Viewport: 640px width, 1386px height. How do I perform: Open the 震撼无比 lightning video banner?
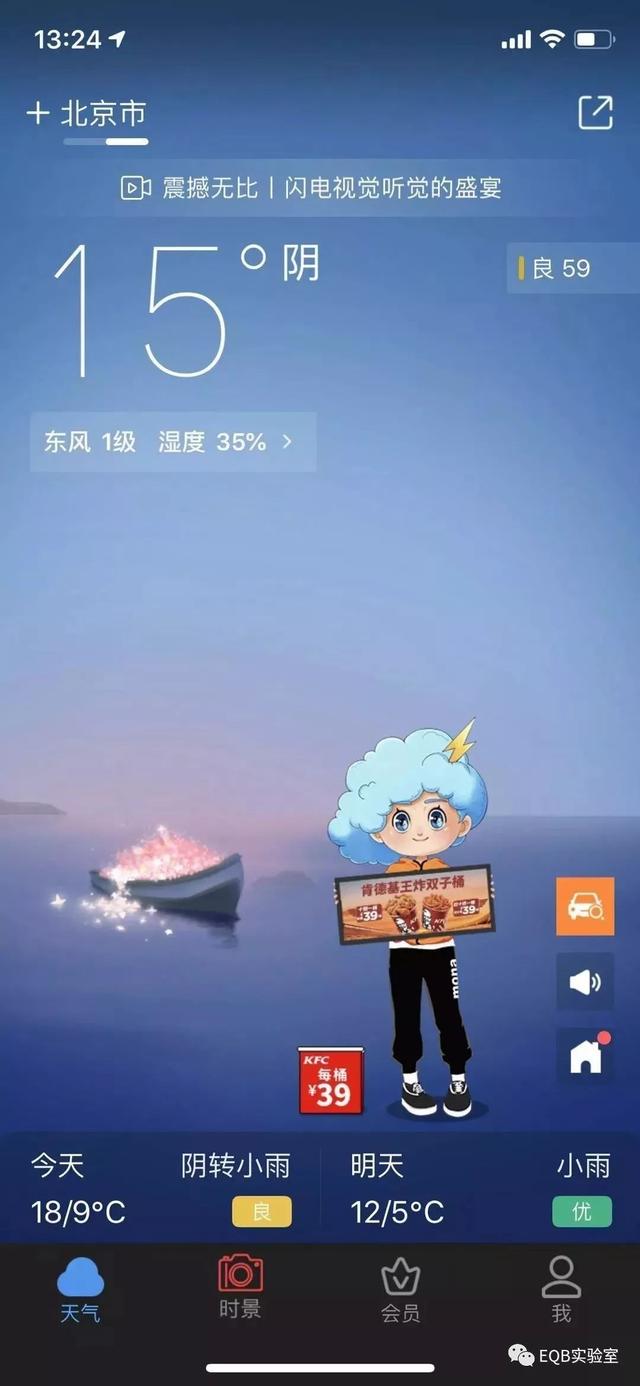point(312,187)
